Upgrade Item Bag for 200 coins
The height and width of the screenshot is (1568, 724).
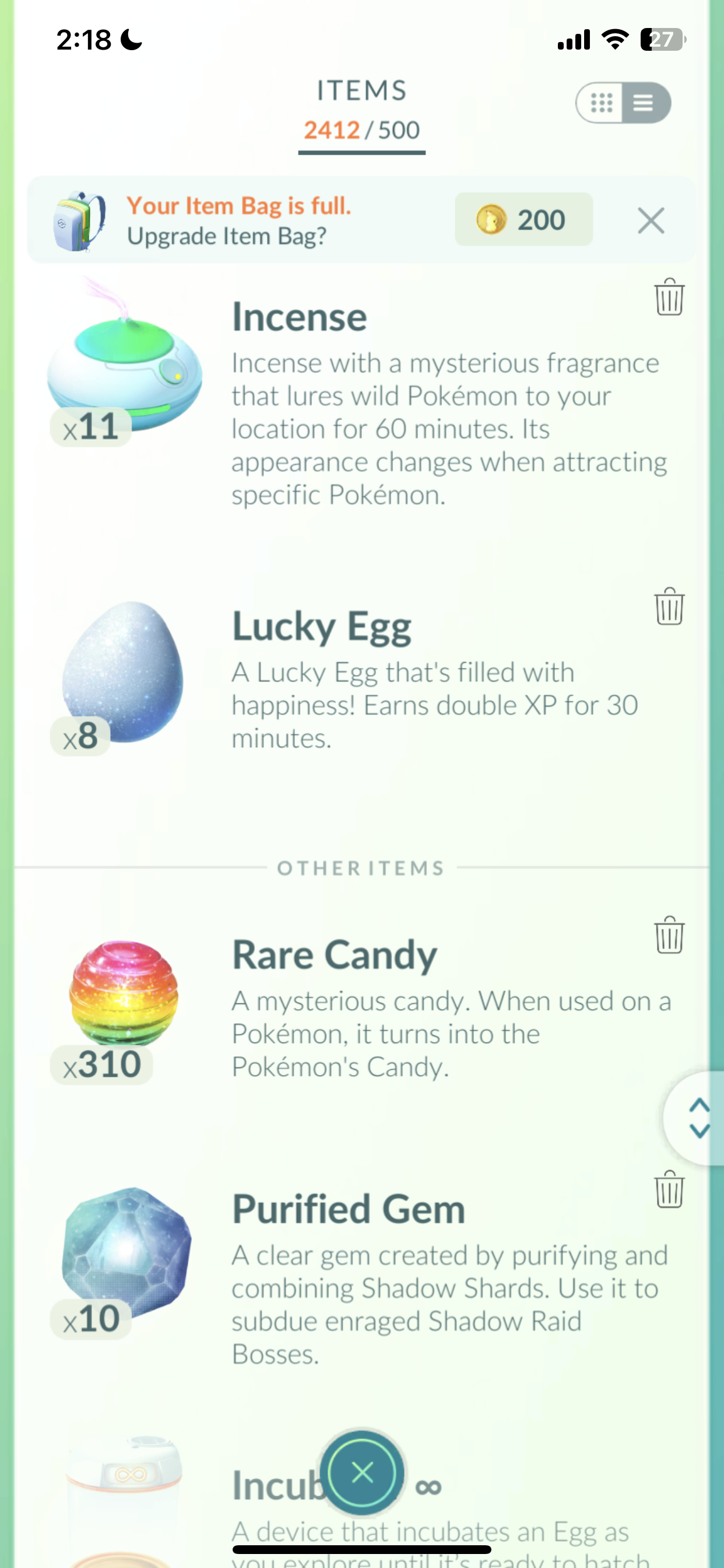click(523, 220)
